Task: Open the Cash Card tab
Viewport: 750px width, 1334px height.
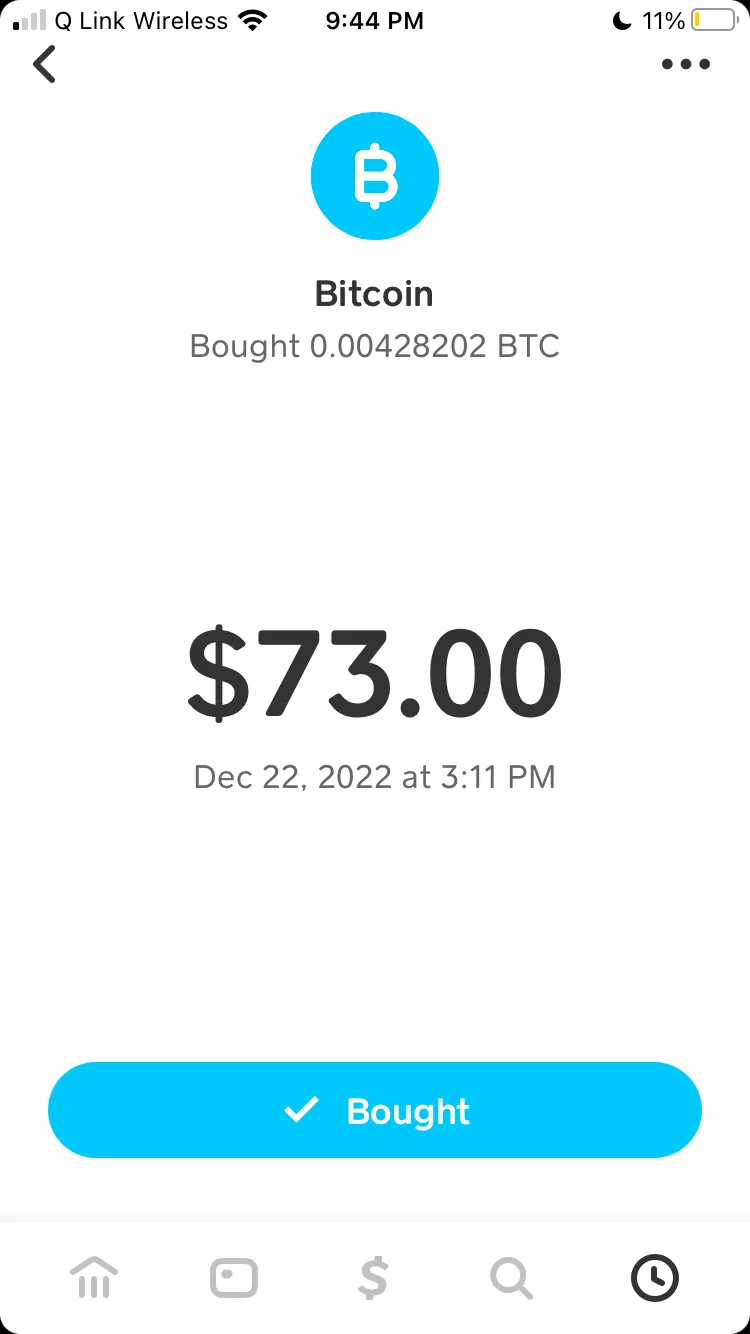Action: click(x=234, y=1277)
